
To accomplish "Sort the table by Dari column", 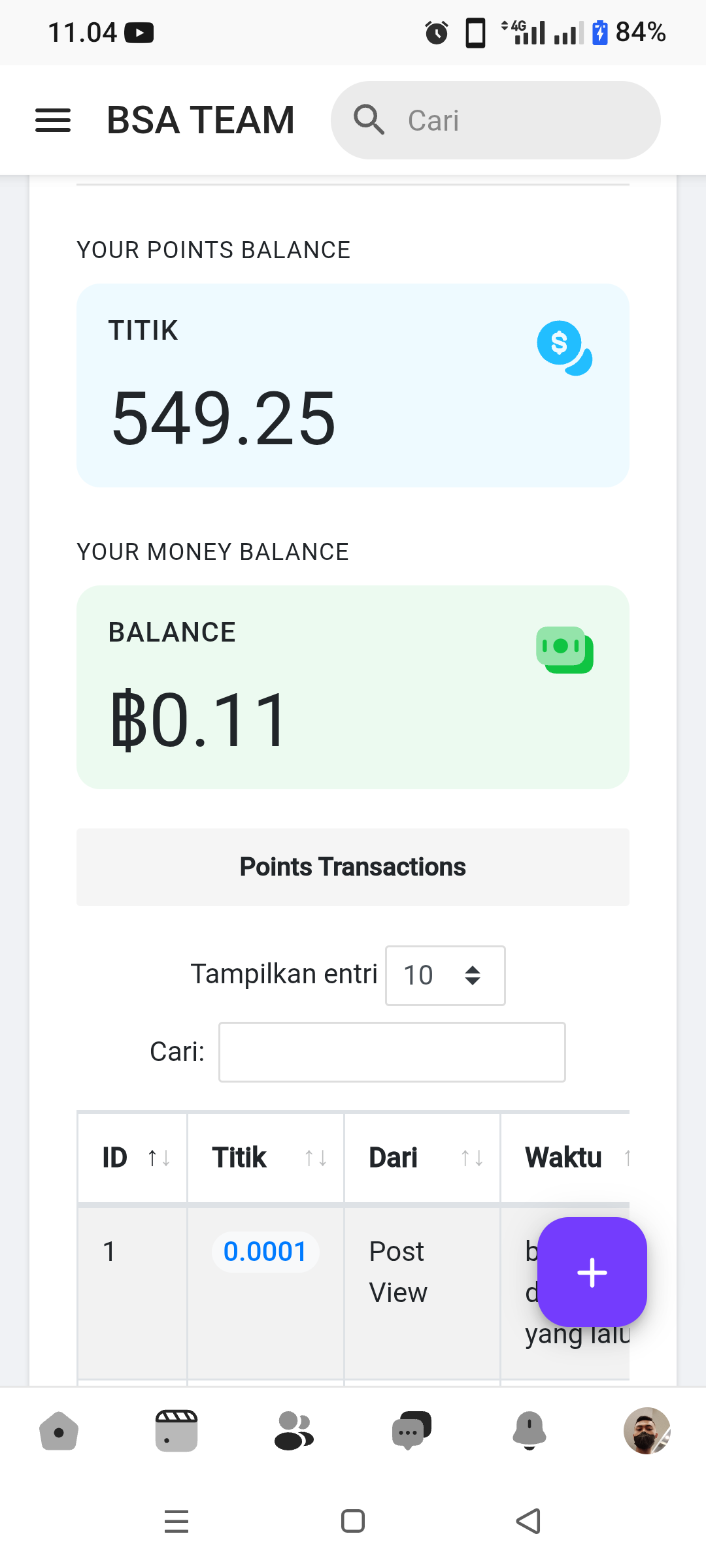I will pyautogui.click(x=422, y=1158).
